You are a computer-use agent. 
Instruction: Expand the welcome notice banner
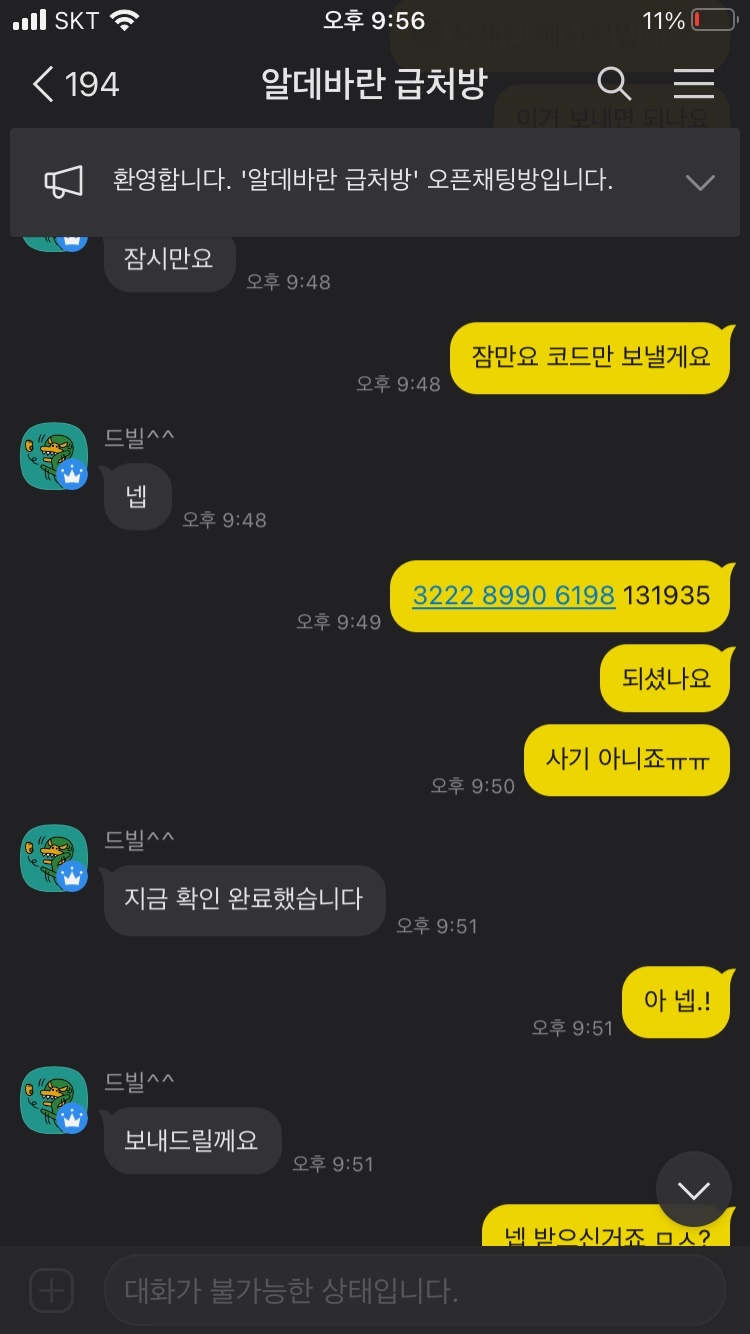(700, 182)
